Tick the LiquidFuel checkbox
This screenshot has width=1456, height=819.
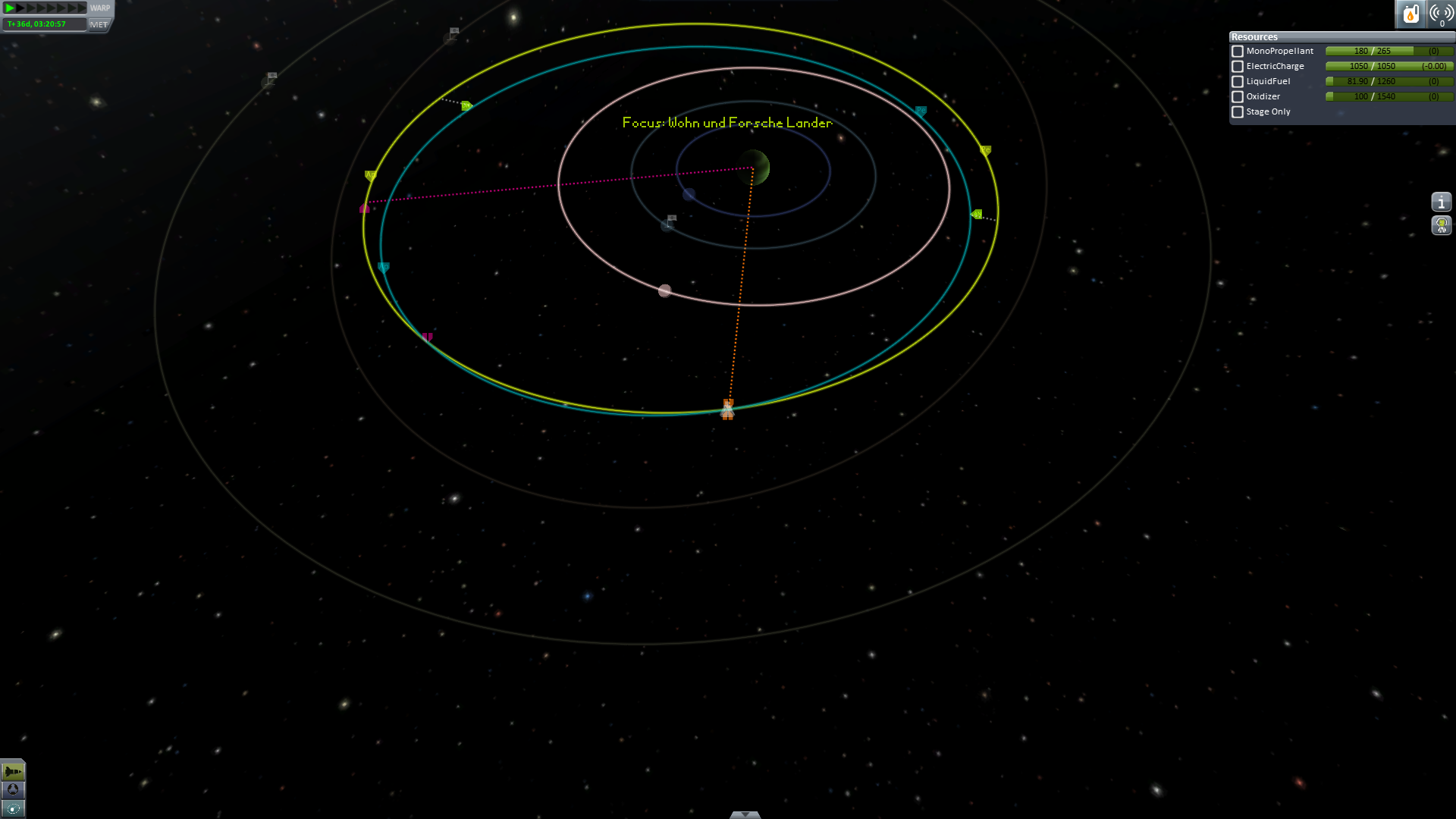(1238, 82)
